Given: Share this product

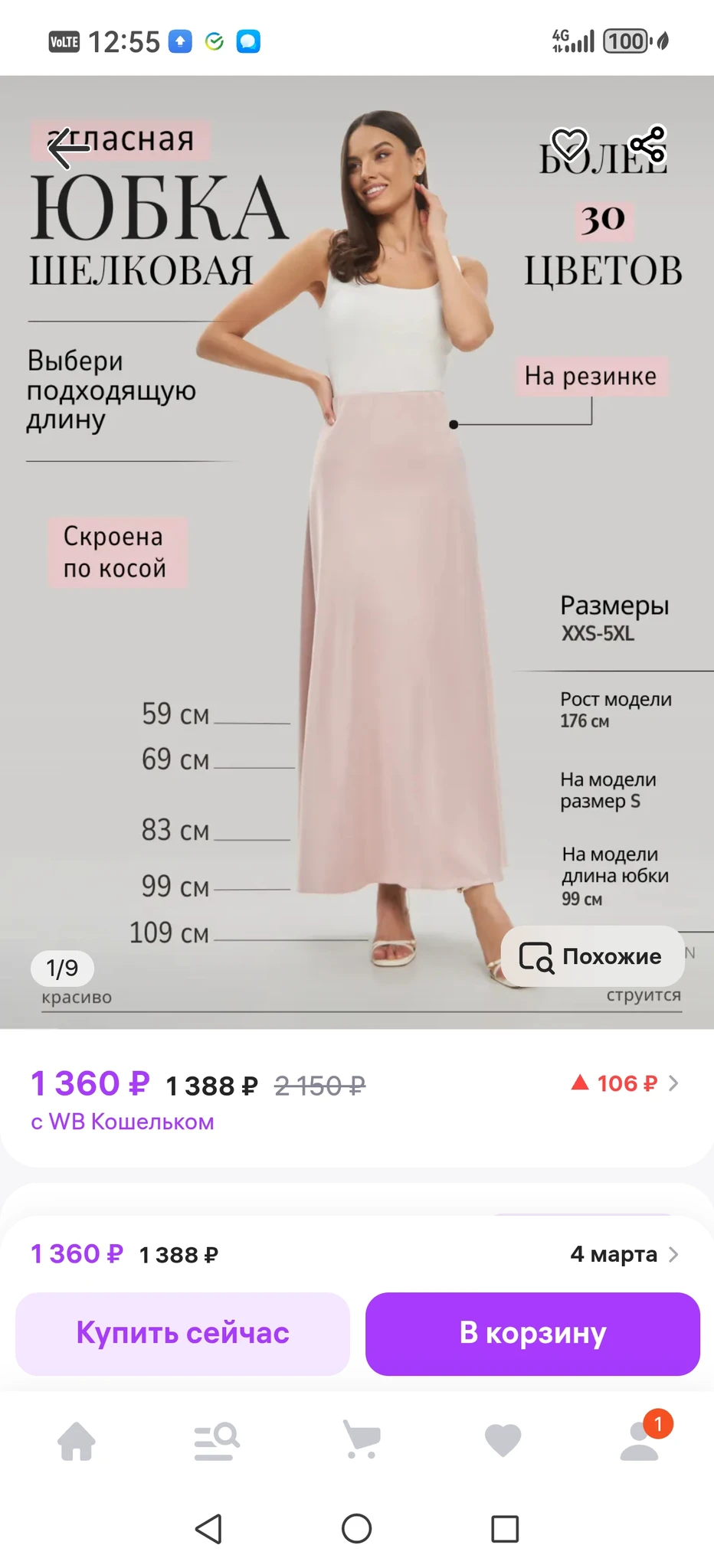Looking at the screenshot, I should 647,144.
